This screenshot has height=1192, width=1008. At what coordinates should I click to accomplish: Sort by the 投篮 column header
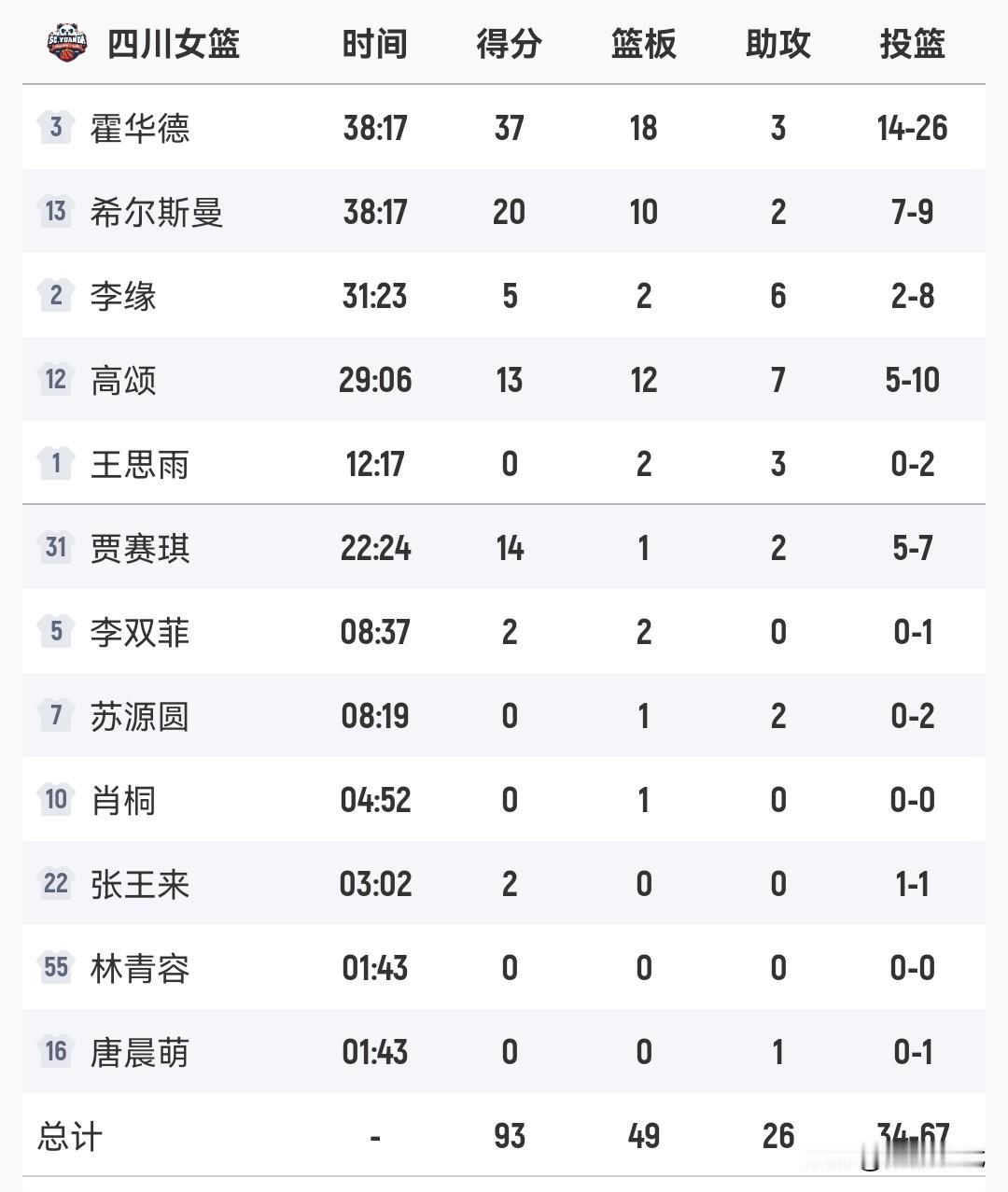click(x=910, y=42)
